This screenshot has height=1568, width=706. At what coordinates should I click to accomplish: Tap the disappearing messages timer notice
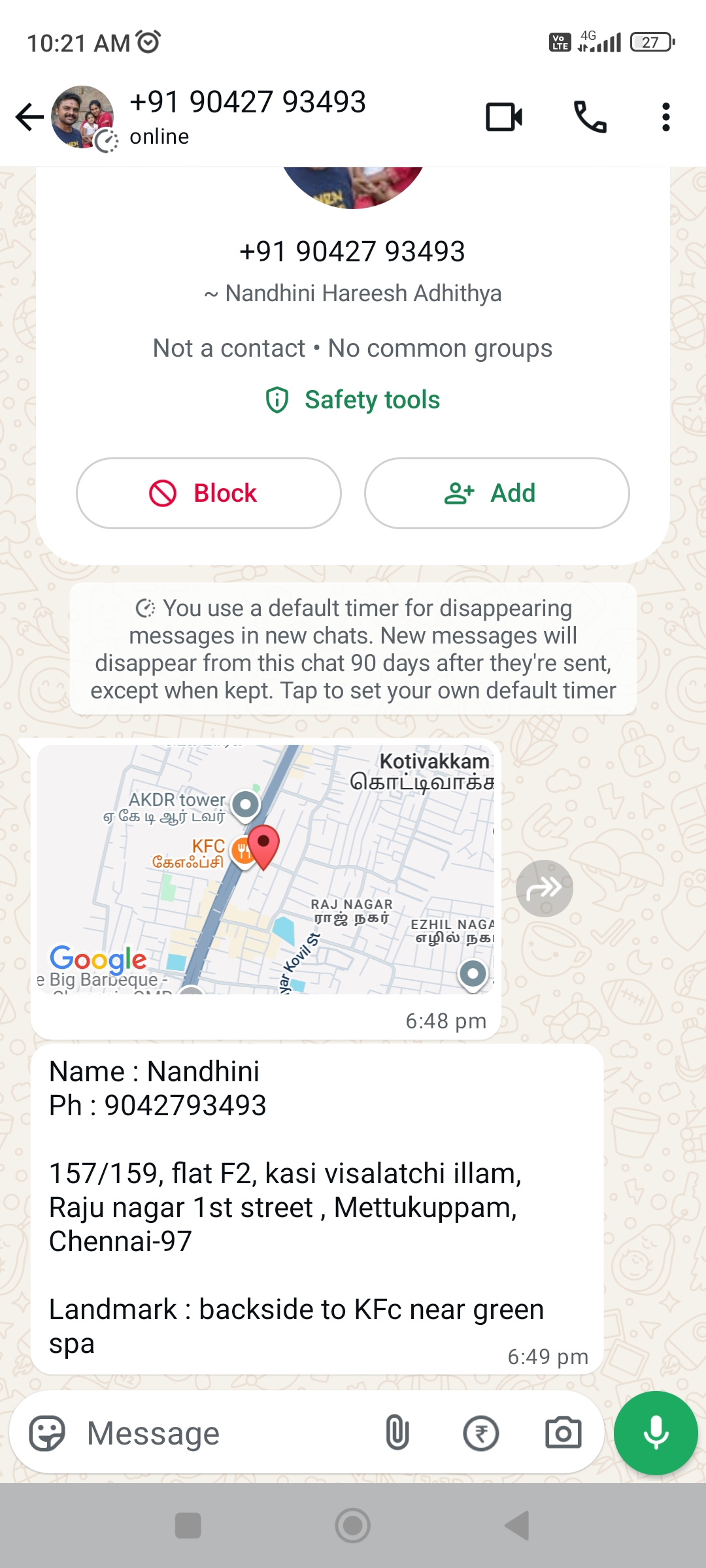[x=353, y=649]
